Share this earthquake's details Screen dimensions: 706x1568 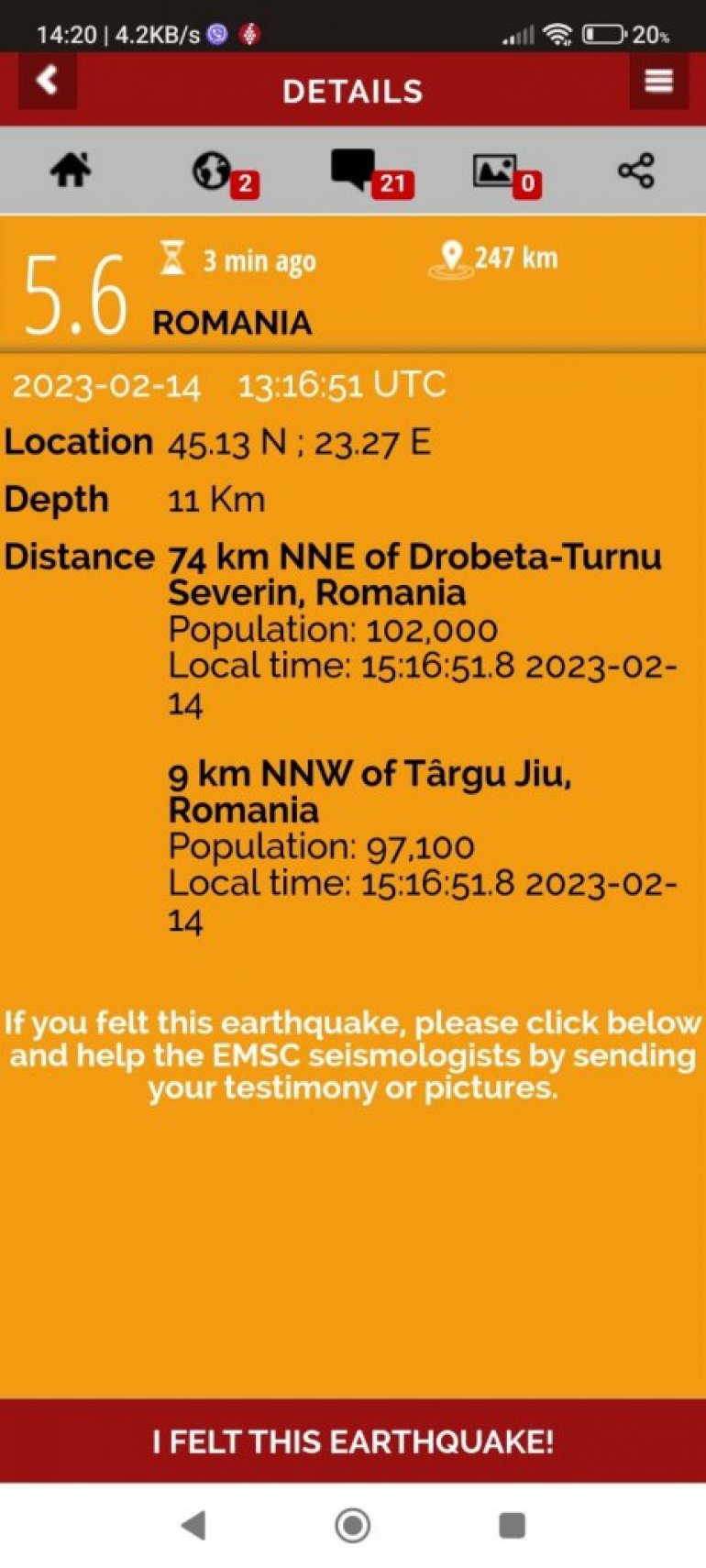click(x=635, y=171)
